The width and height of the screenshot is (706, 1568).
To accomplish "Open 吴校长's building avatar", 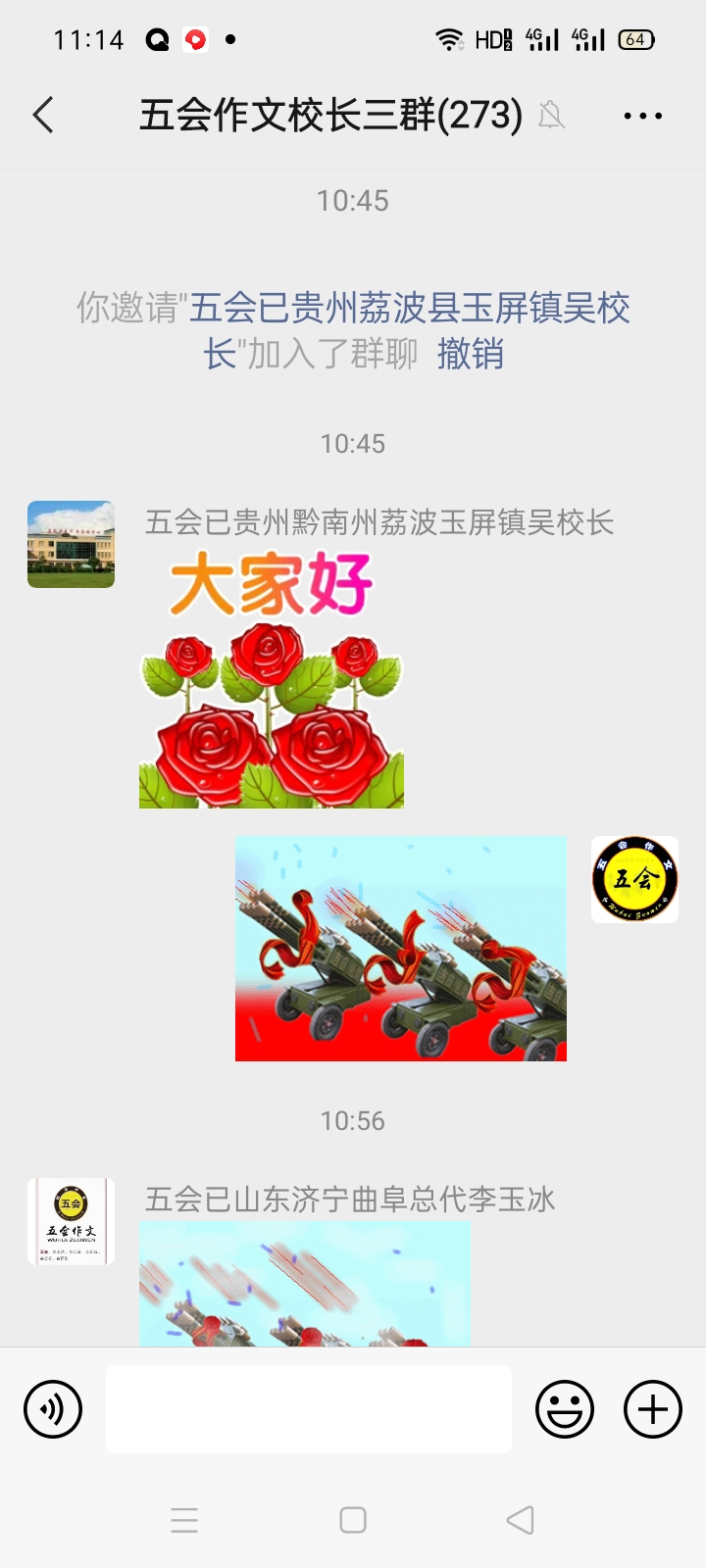I will point(71,545).
